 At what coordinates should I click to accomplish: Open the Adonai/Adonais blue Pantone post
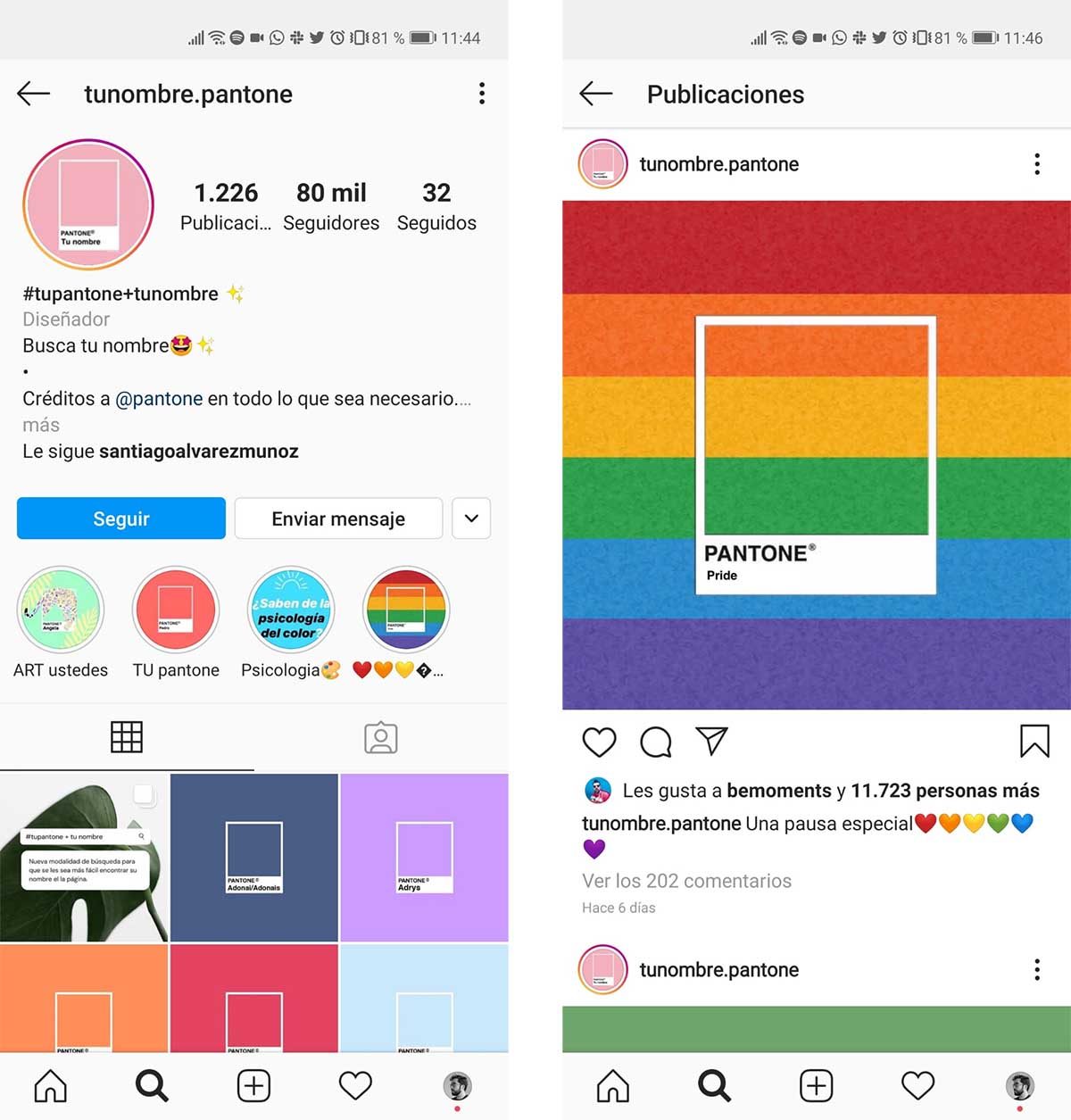coord(253,858)
